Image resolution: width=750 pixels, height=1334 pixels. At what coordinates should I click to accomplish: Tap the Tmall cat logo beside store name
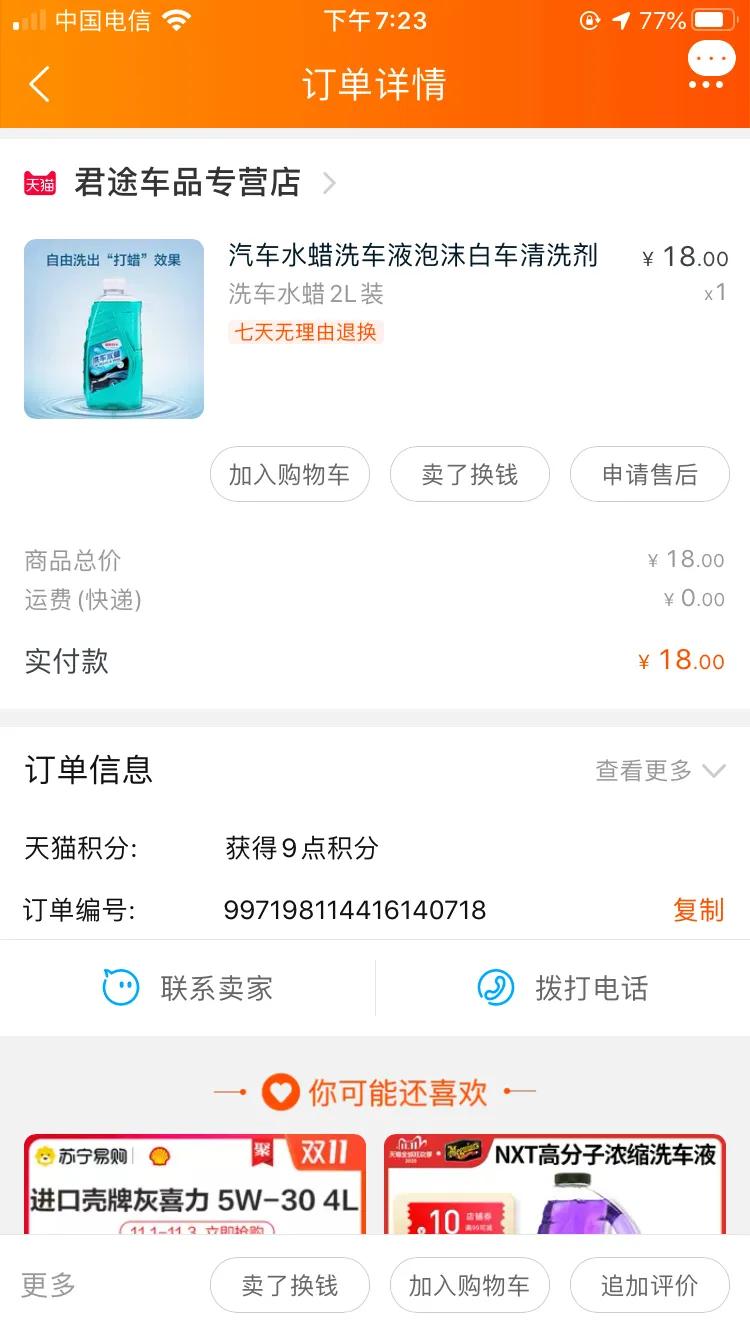[40, 184]
